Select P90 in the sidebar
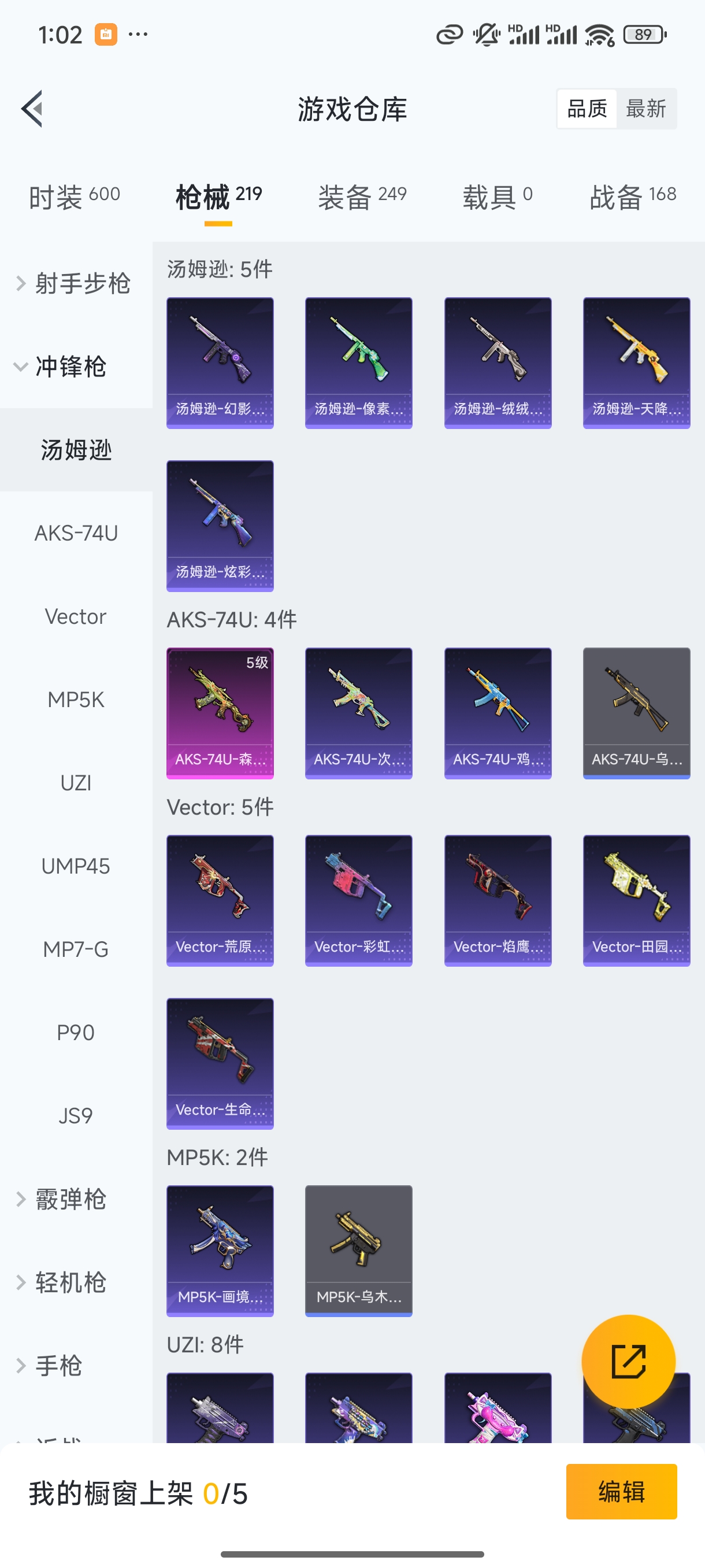Image resolution: width=705 pixels, height=1568 pixels. coord(76,1033)
